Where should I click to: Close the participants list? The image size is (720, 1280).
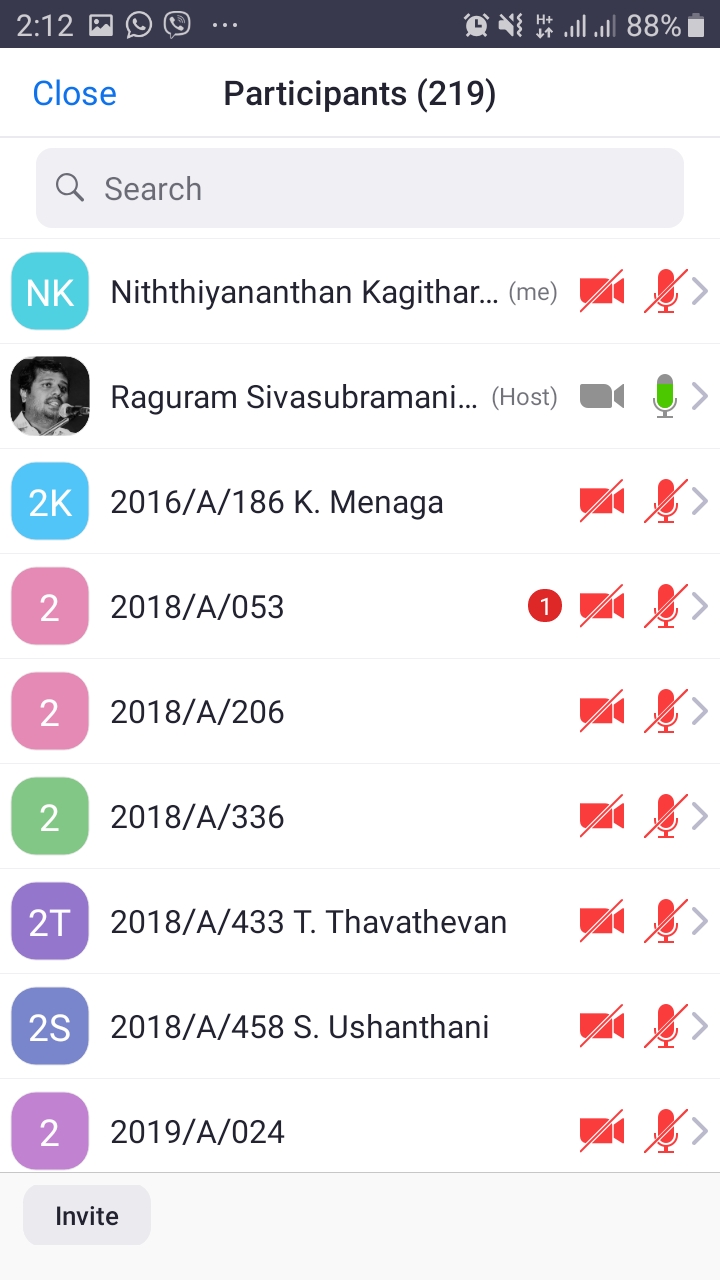click(x=75, y=93)
